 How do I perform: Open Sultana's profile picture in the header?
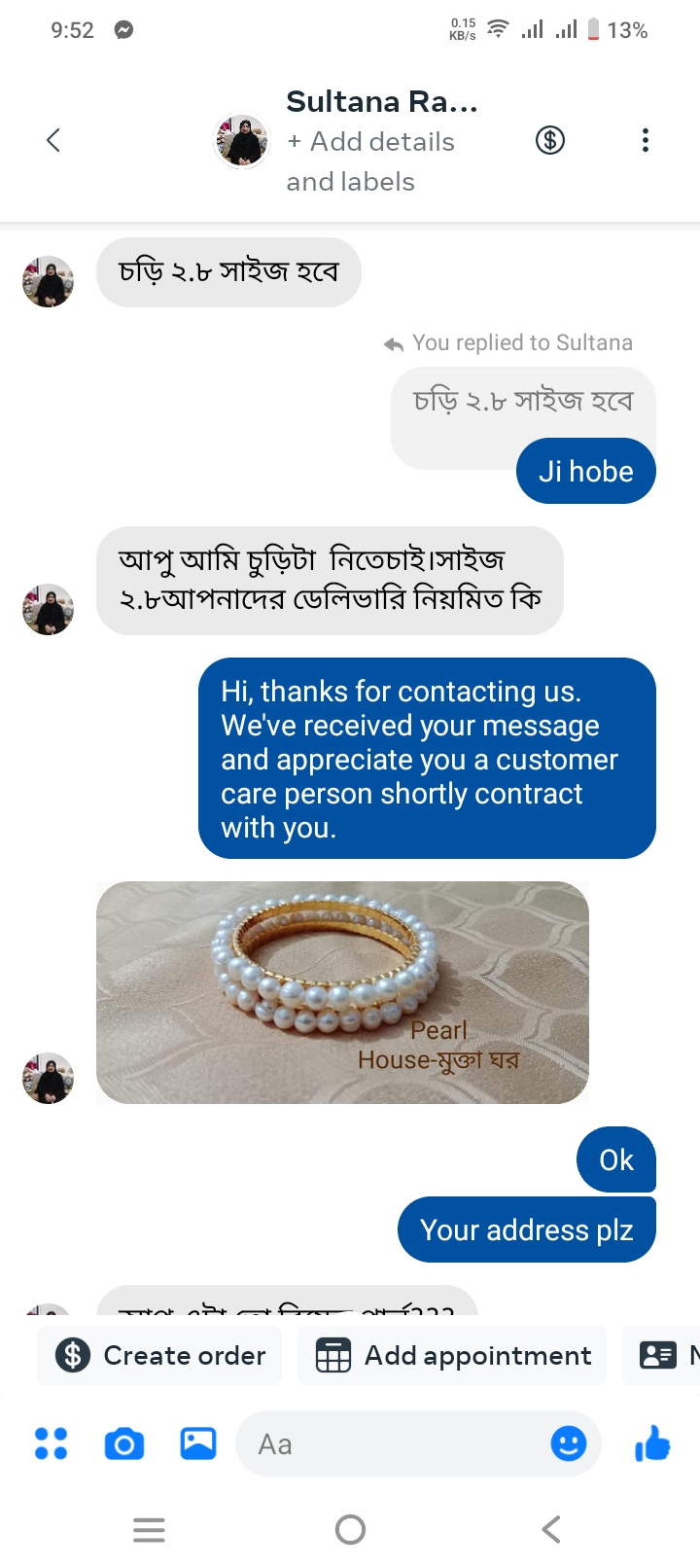coord(241,141)
